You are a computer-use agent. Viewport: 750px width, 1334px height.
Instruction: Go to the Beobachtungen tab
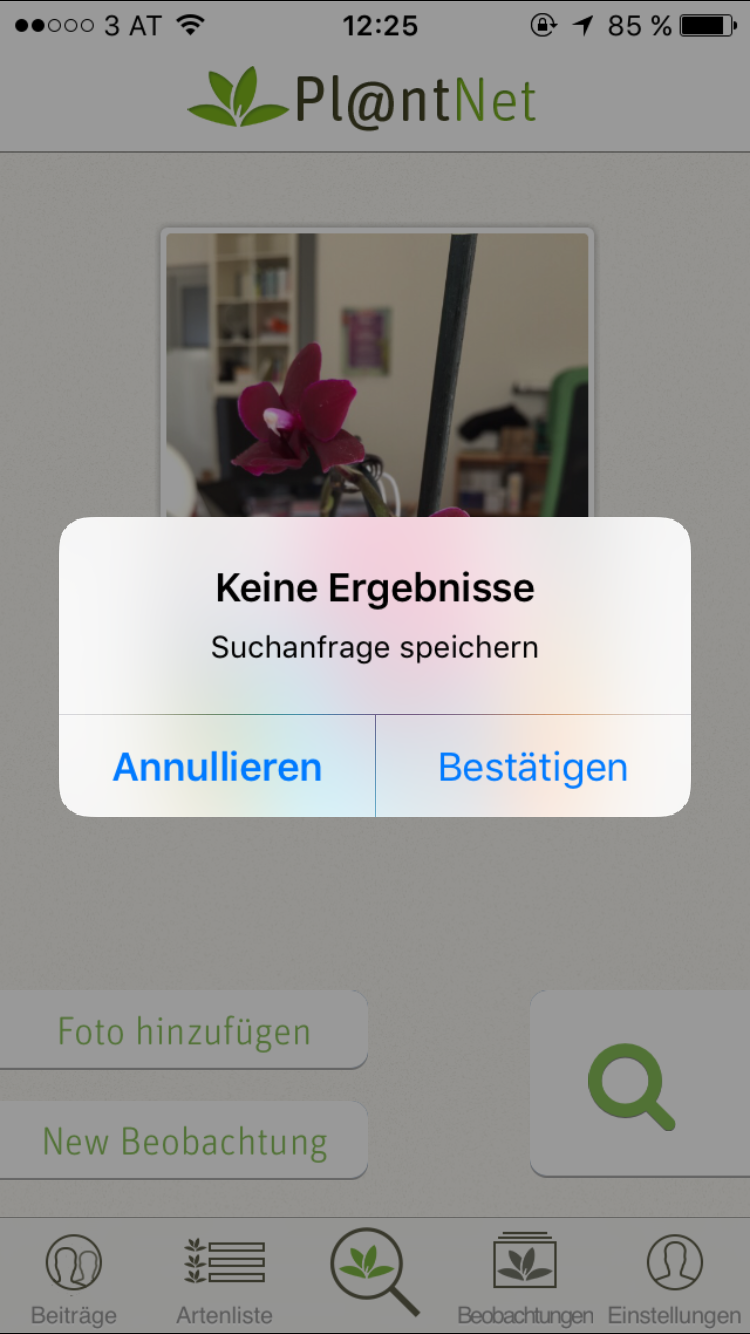pyautogui.click(x=525, y=1278)
